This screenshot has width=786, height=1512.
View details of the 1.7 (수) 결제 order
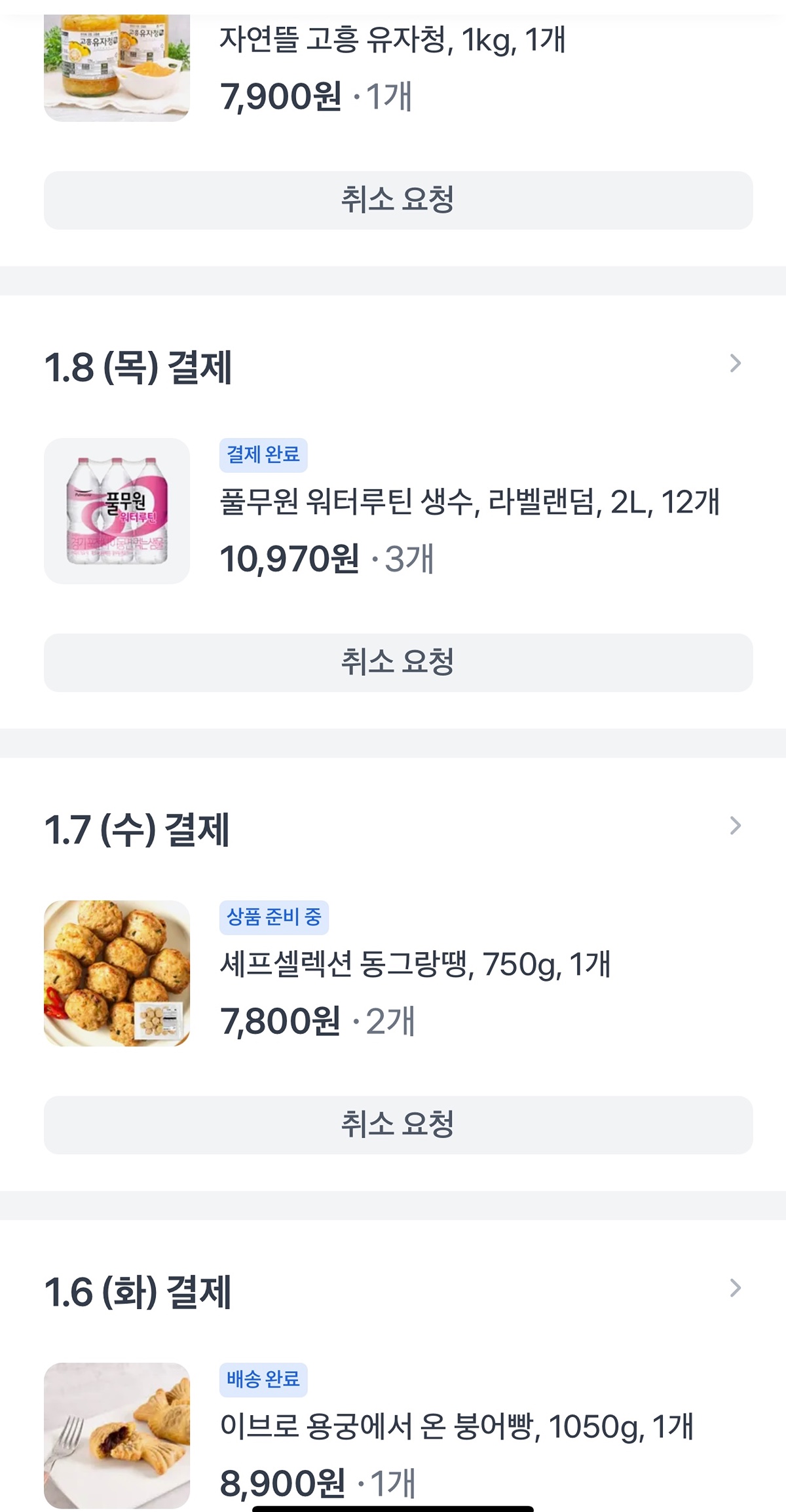(x=735, y=826)
